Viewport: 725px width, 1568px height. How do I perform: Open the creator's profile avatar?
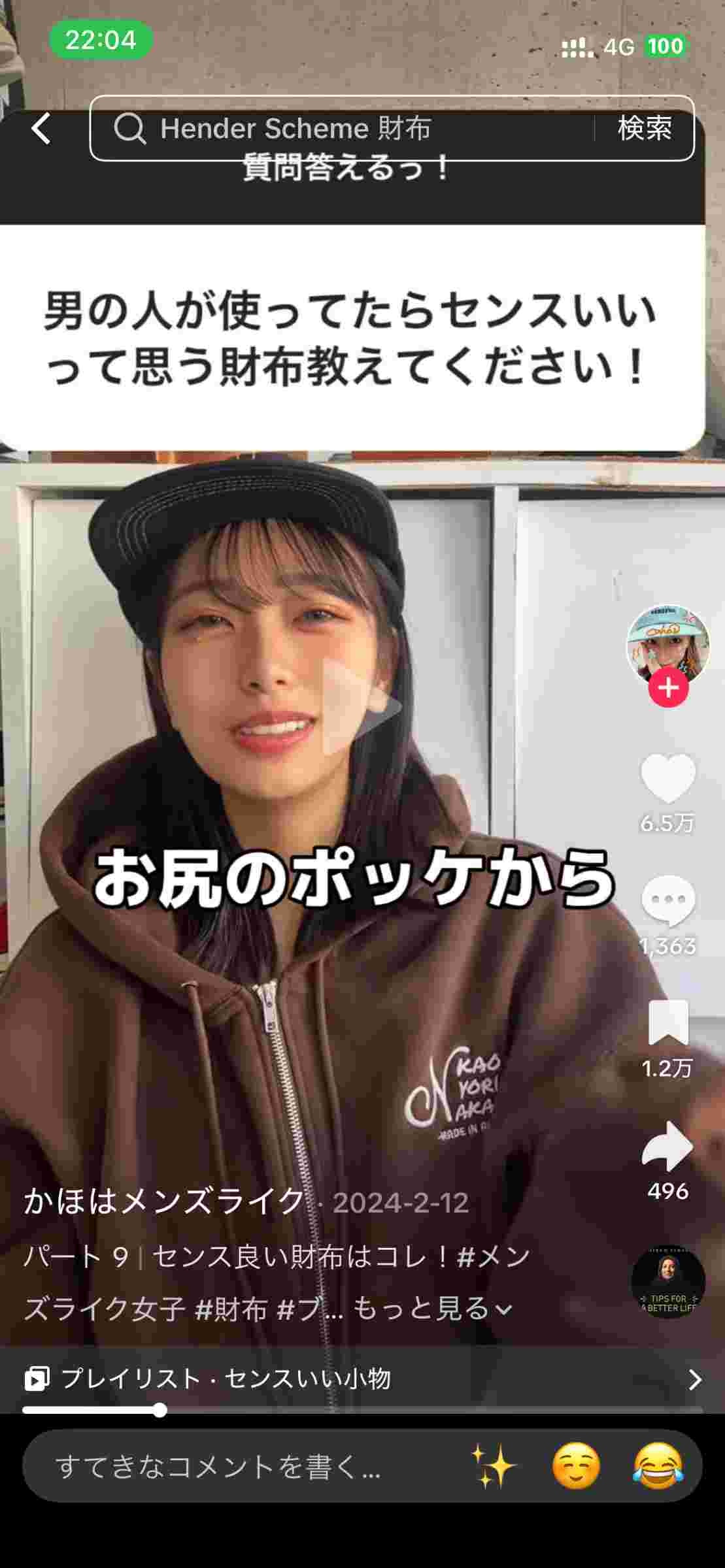click(x=667, y=645)
